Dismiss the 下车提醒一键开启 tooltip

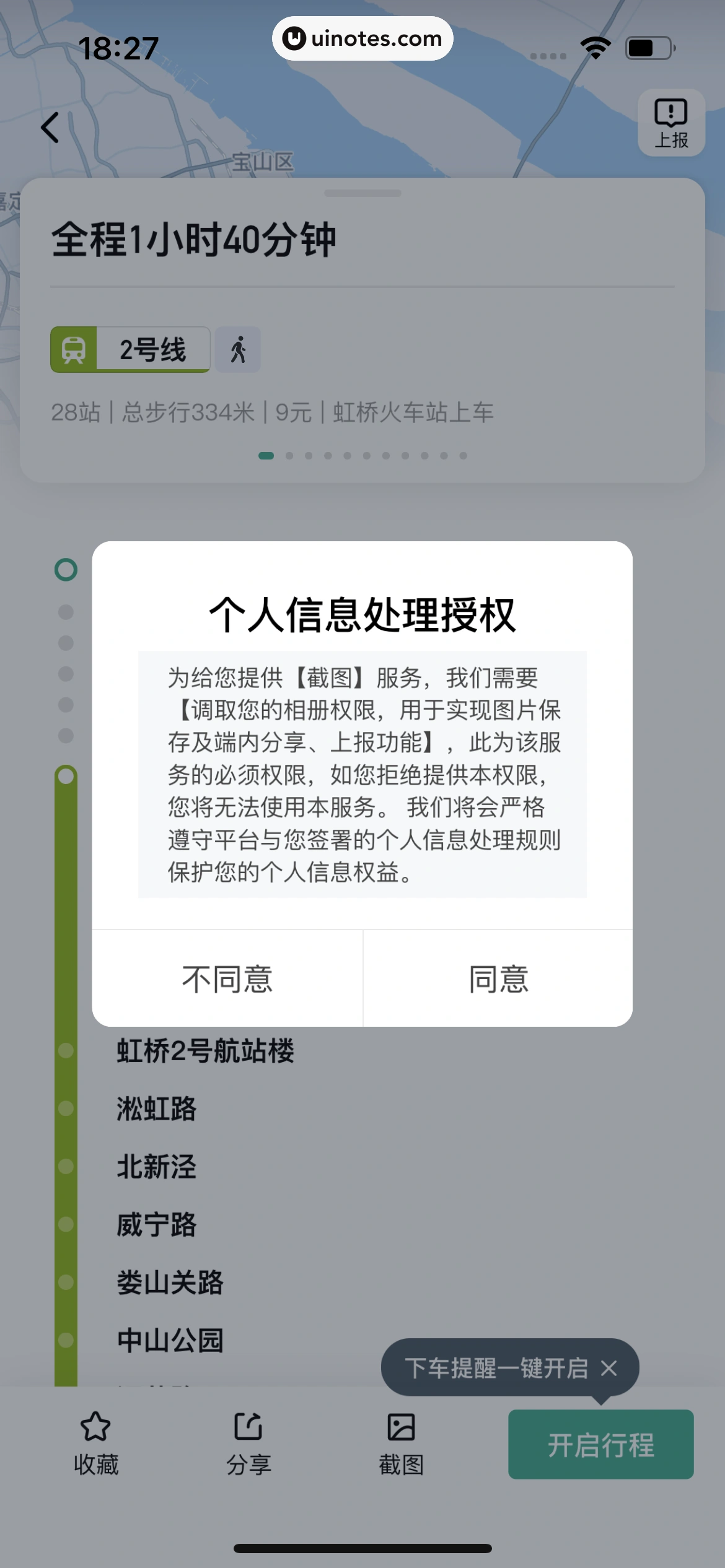click(609, 1368)
